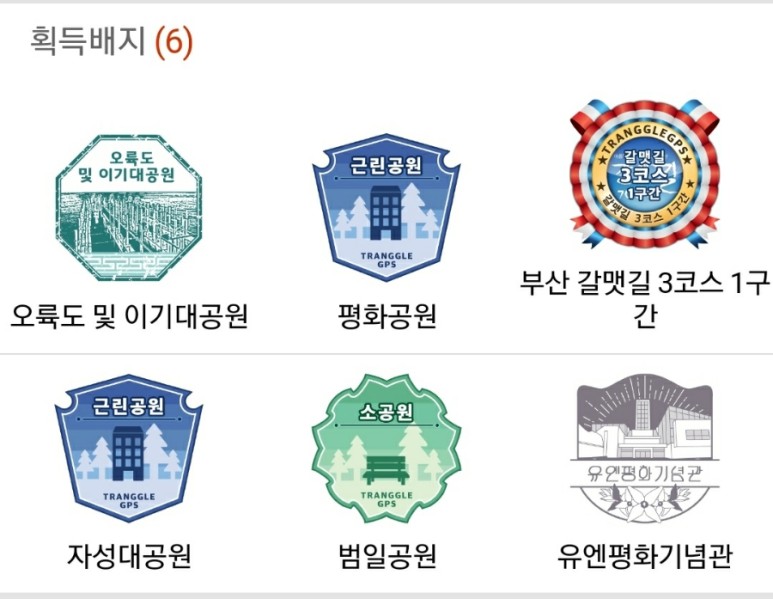Open the 자성대공원 badge
The width and height of the screenshot is (773, 599).
129,449
